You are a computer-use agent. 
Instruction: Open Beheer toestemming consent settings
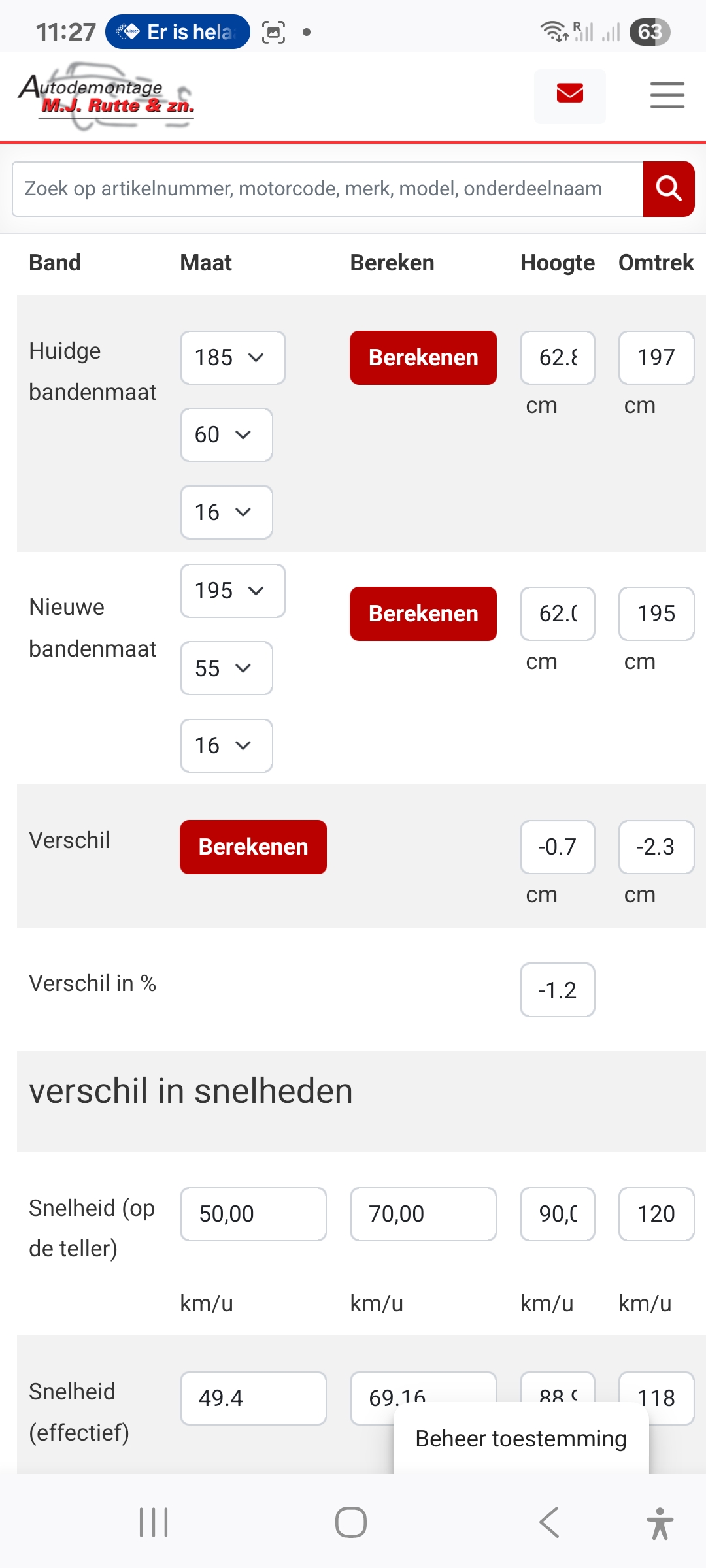tap(521, 1439)
